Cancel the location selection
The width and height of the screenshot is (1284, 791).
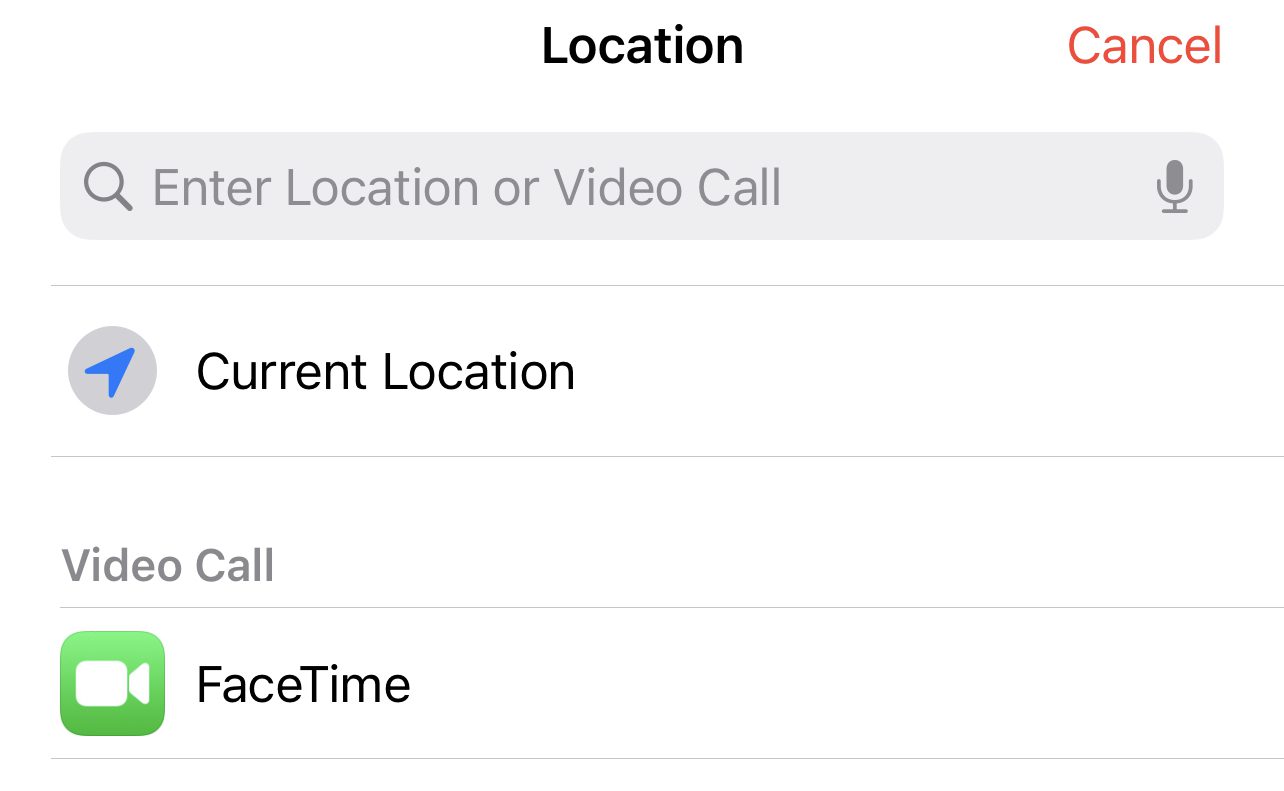pos(1144,46)
